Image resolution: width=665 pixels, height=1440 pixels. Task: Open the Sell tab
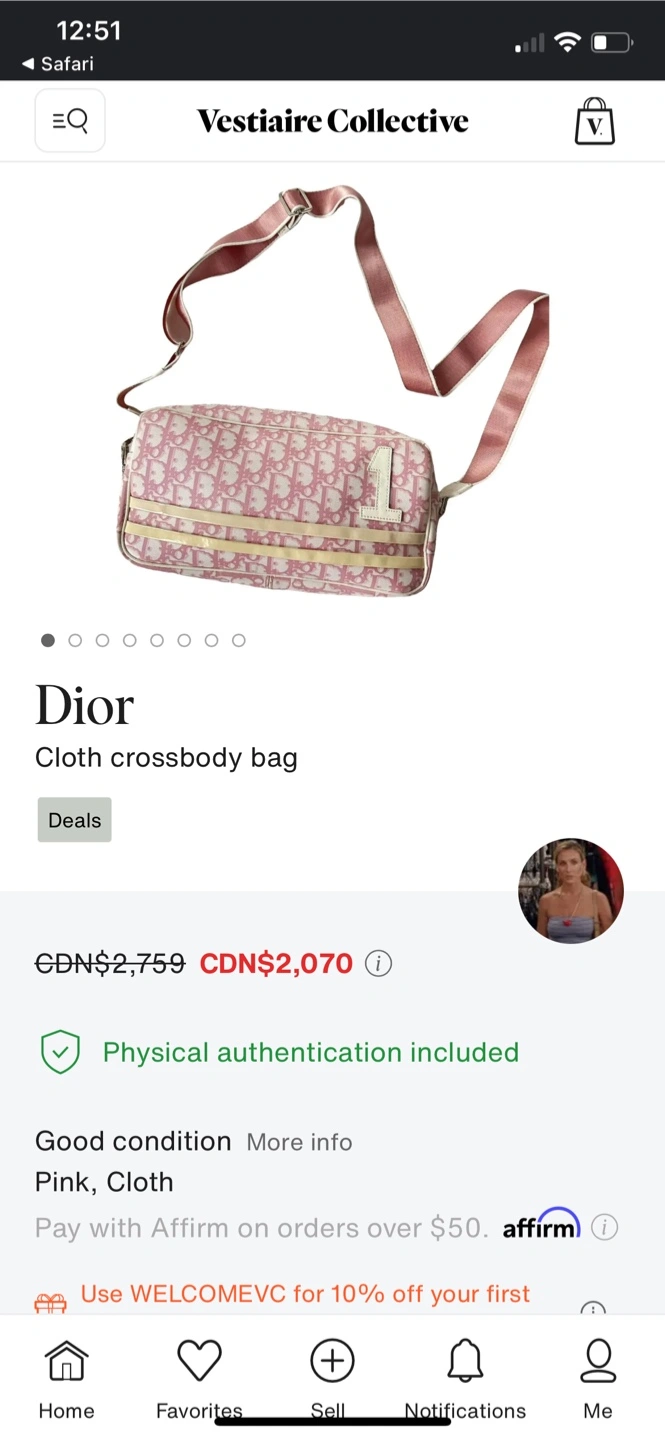tap(332, 1380)
